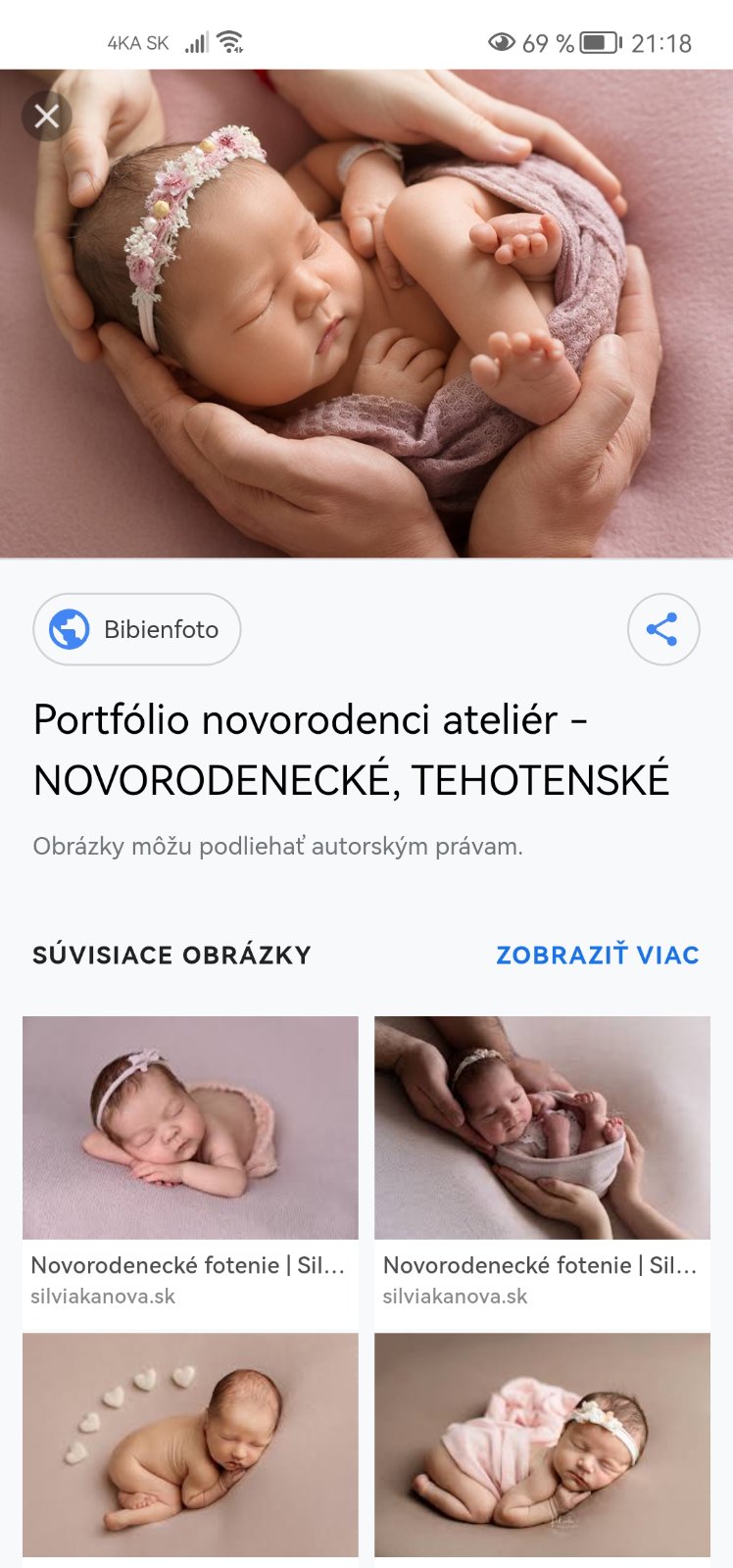Viewport: 733px width, 1568px height.
Task: Open related image of baby held in bowl
Action: click(x=542, y=1127)
